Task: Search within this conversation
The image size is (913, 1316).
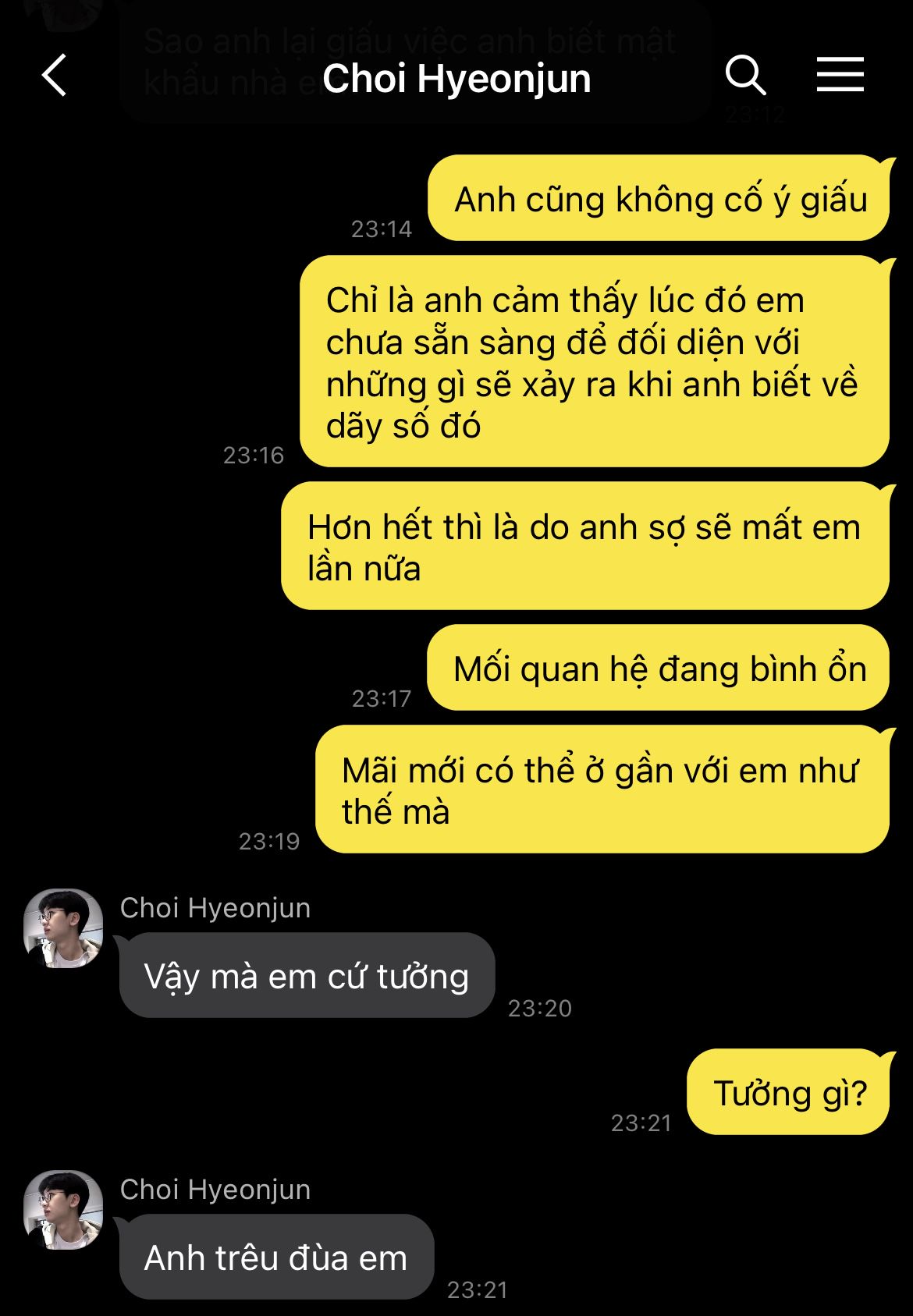Action: click(745, 76)
